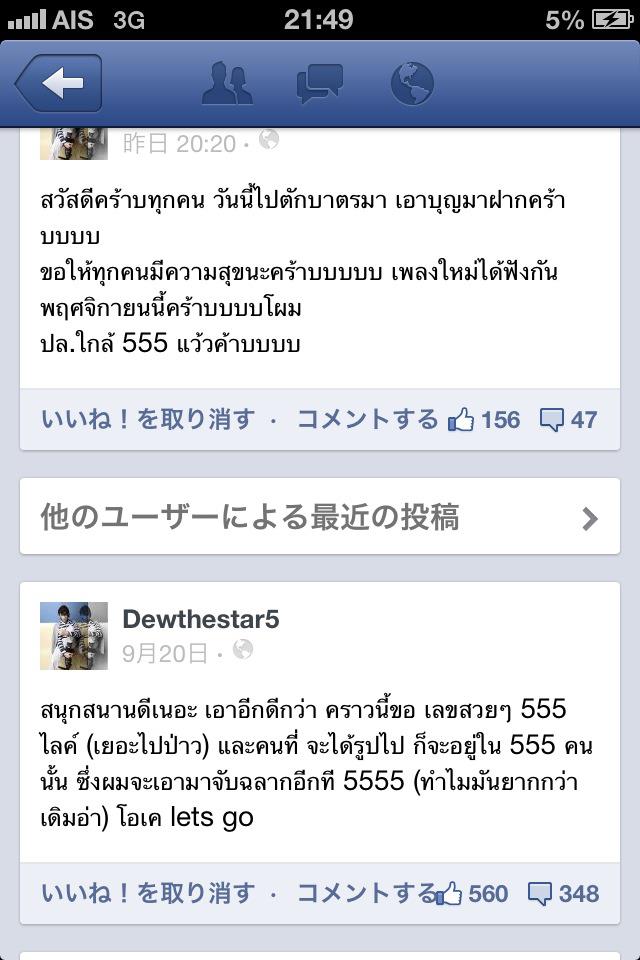640x960 pixels.
Task: Go back using the arrow button
Action: [58, 84]
